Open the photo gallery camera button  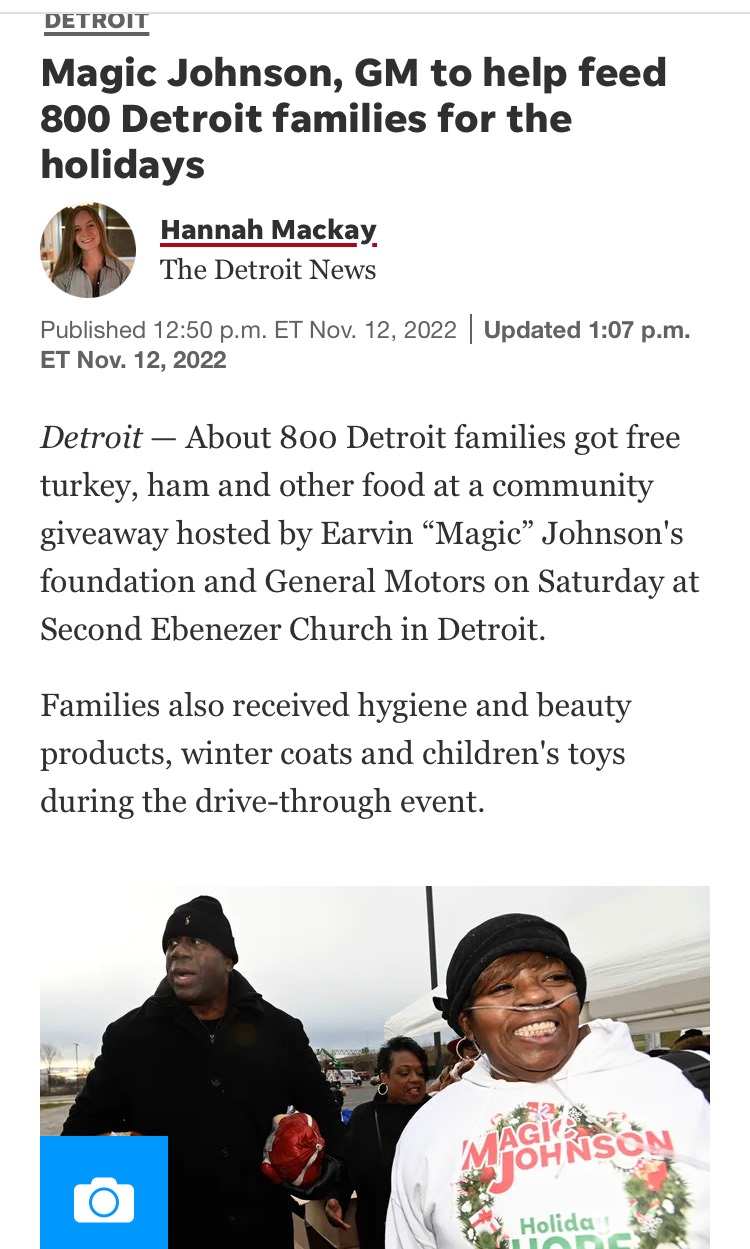tap(104, 1193)
